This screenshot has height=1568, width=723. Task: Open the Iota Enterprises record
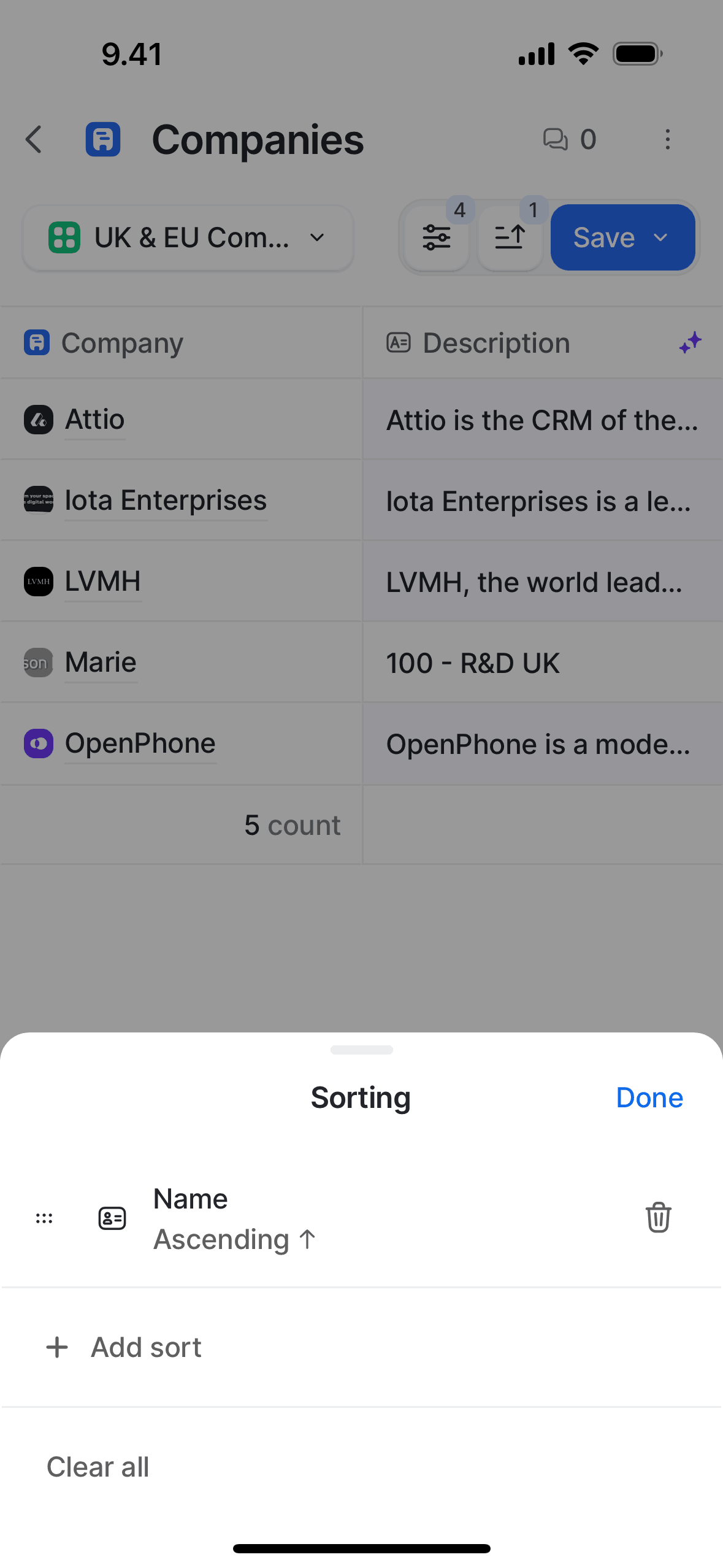(x=166, y=501)
